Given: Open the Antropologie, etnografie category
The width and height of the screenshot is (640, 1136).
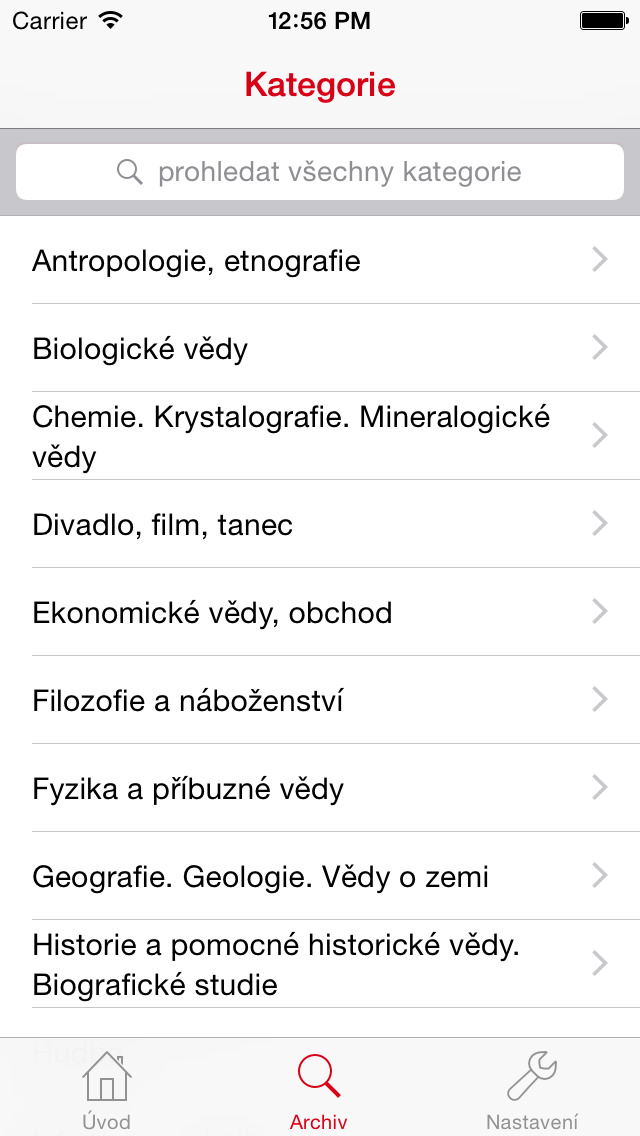Looking at the screenshot, I should (x=320, y=260).
